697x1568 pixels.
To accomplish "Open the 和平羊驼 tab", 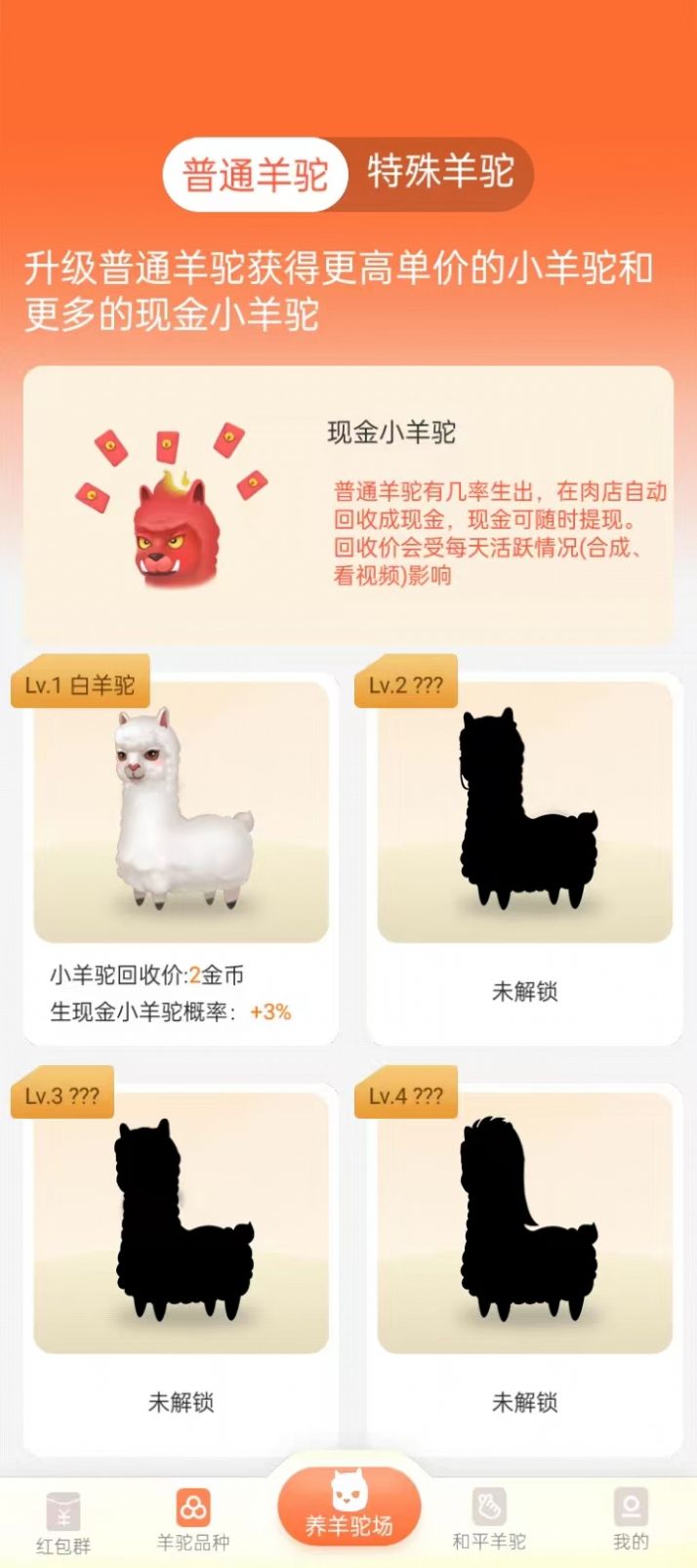I will point(489,1521).
